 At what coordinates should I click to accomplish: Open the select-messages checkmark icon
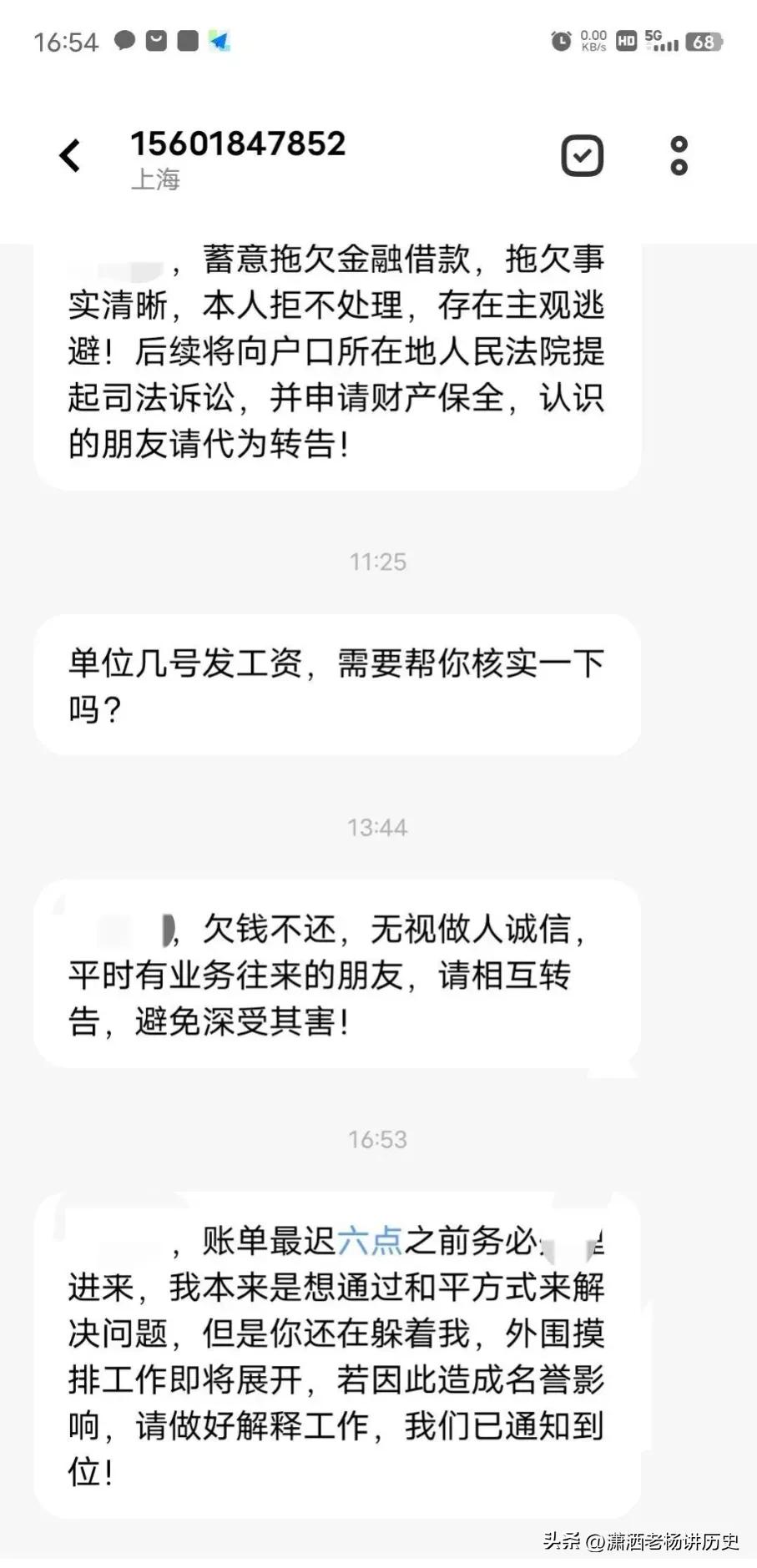[583, 155]
